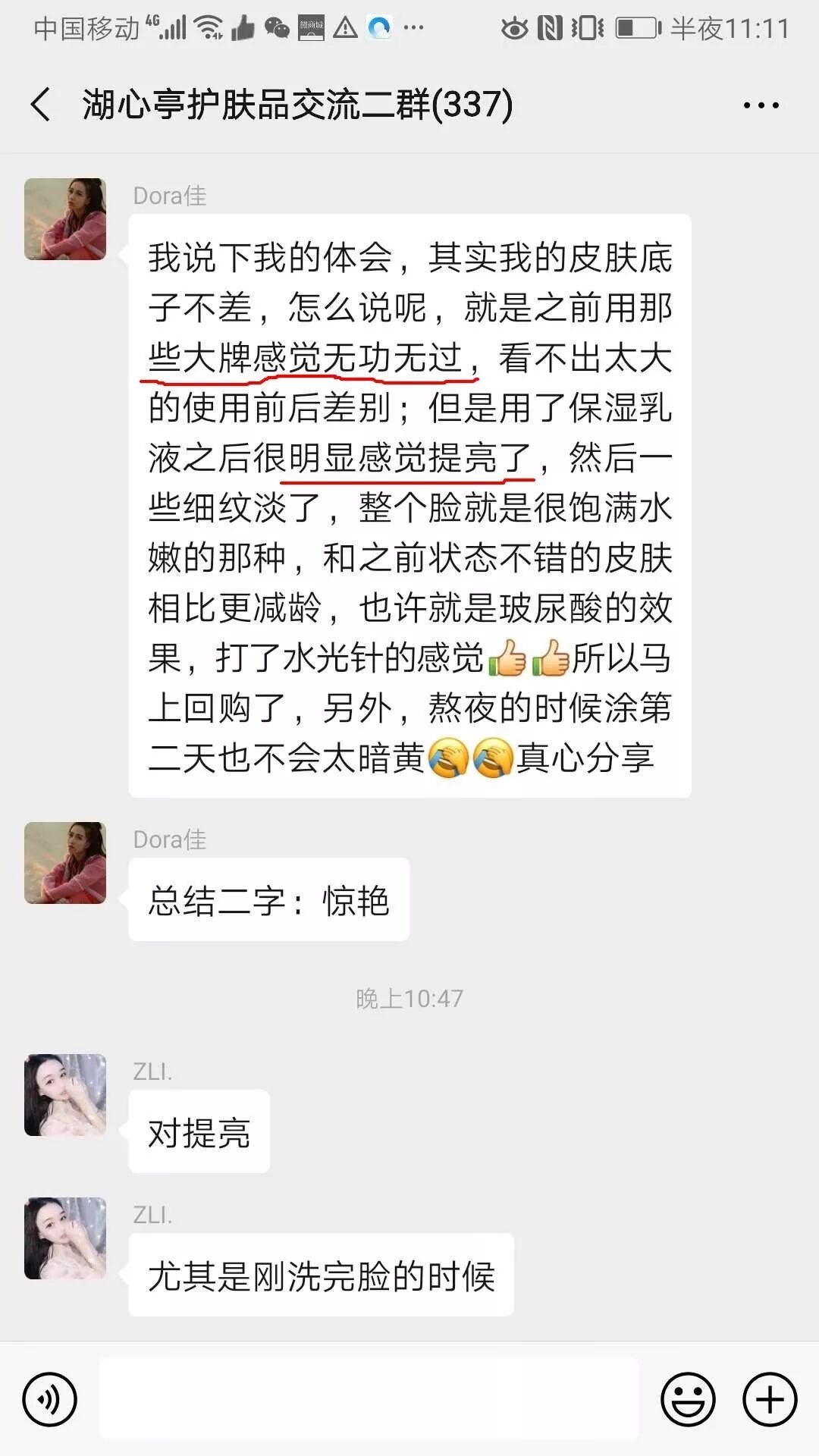
Task: Open the plus attachment menu
Action: pos(770,1399)
